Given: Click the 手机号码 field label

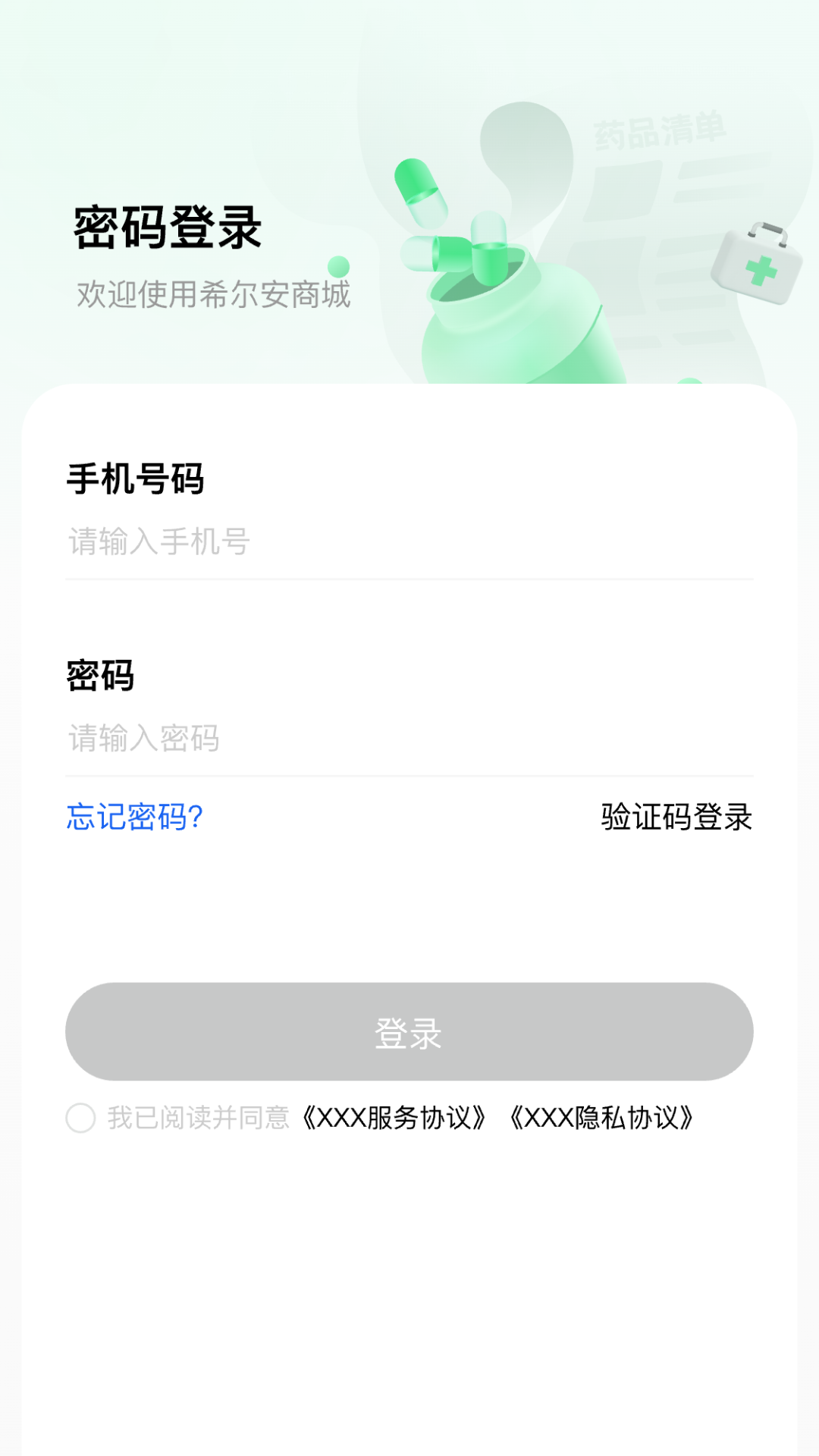Looking at the screenshot, I should [138, 476].
